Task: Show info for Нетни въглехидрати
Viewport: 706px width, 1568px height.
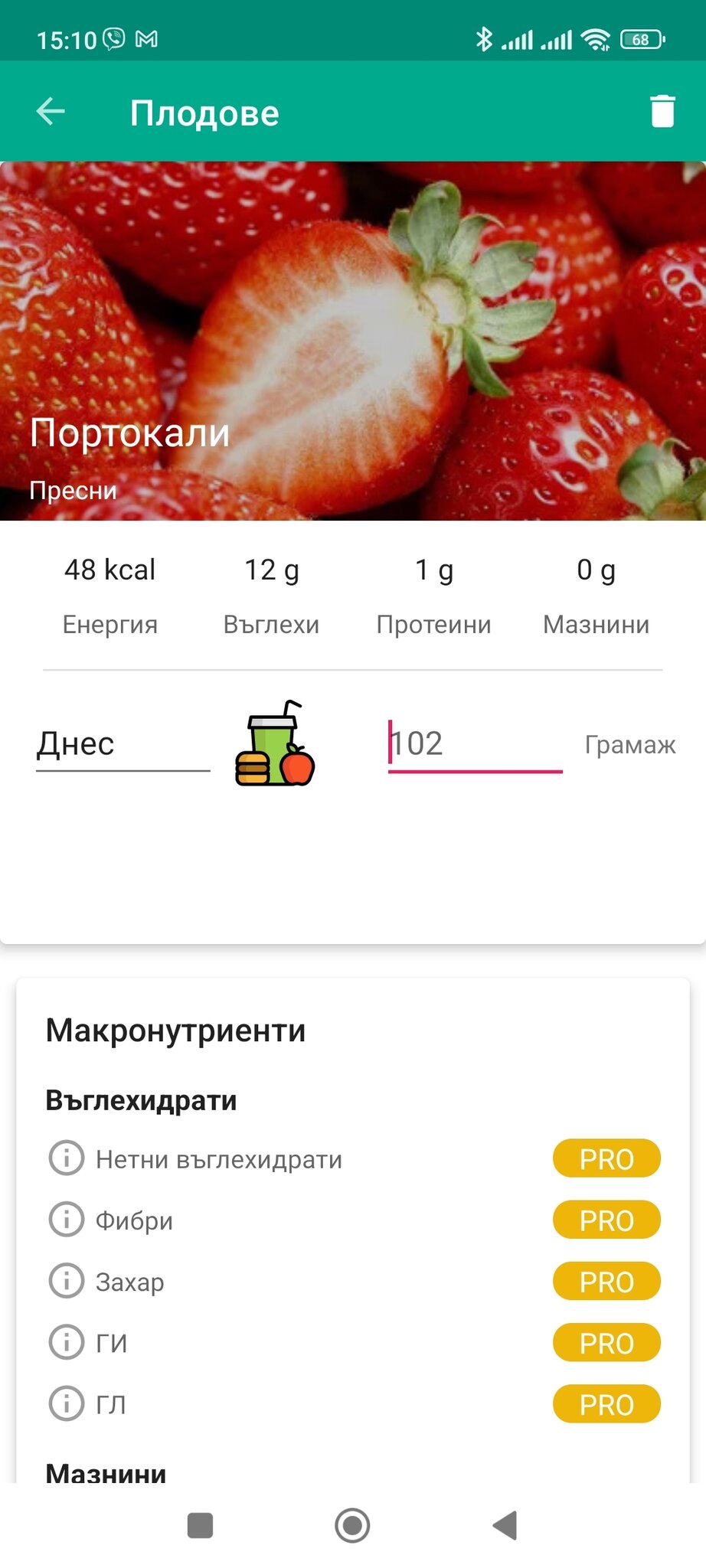Action: click(x=67, y=1158)
